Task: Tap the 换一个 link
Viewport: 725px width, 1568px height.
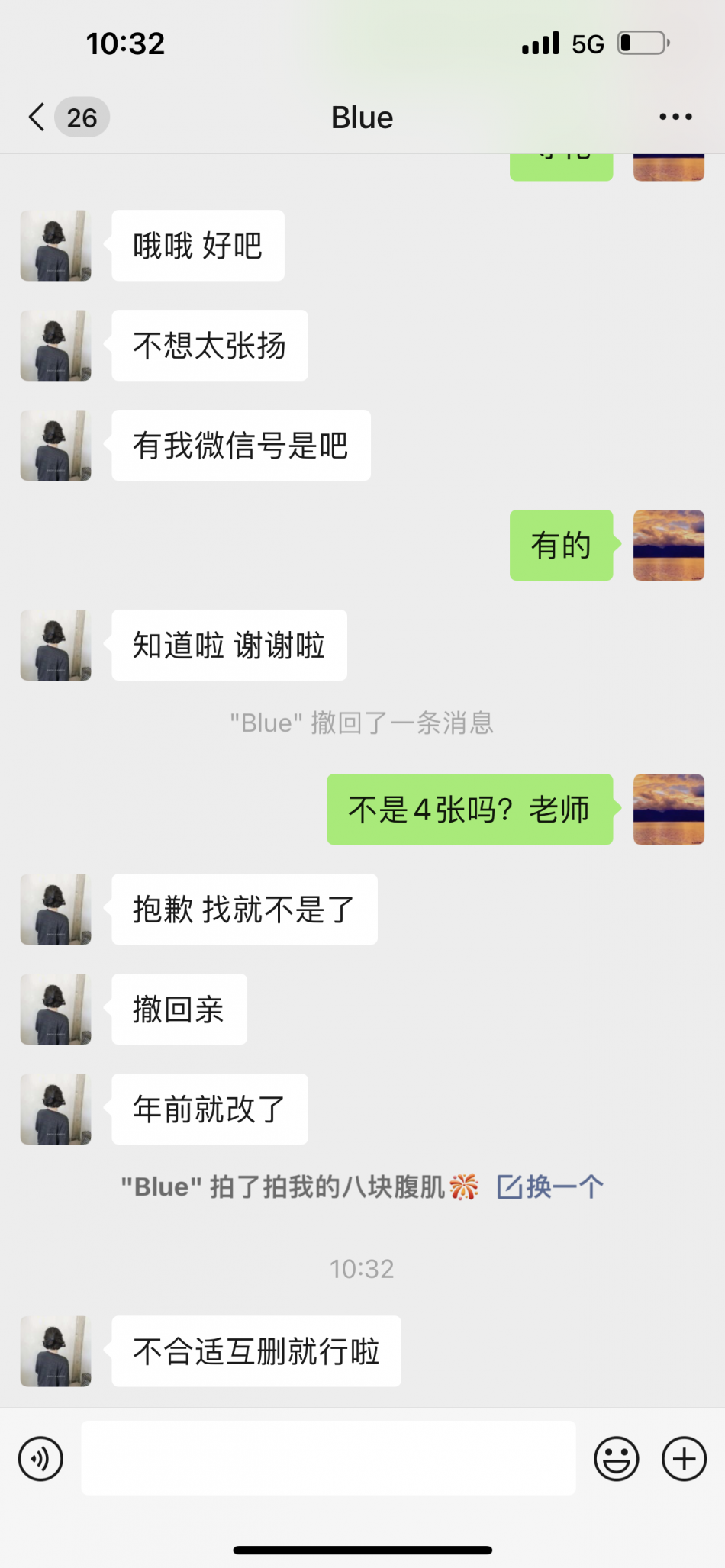Action: point(550,1187)
